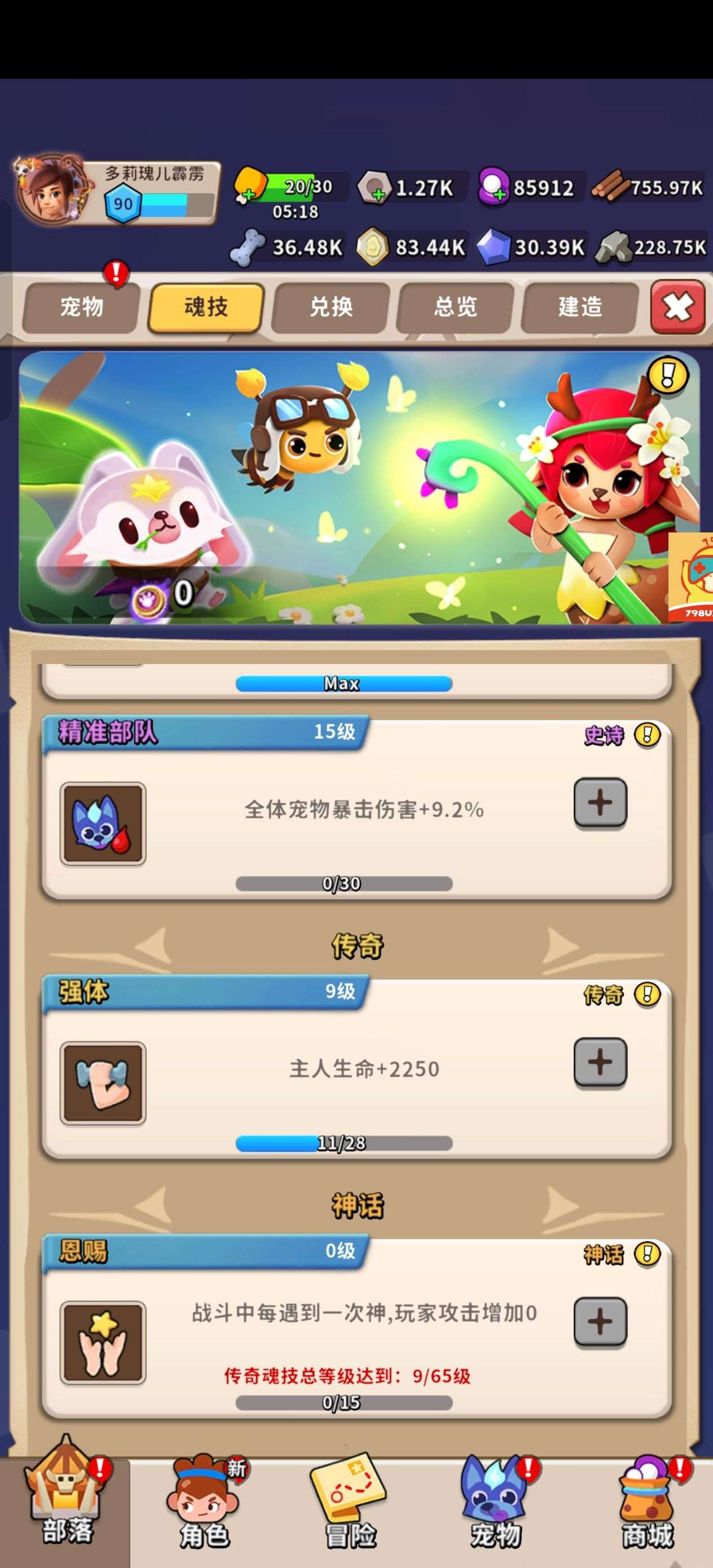Upgrade the 强体 skill with plus
Viewport: 713px width, 1568px height.
tap(600, 1062)
